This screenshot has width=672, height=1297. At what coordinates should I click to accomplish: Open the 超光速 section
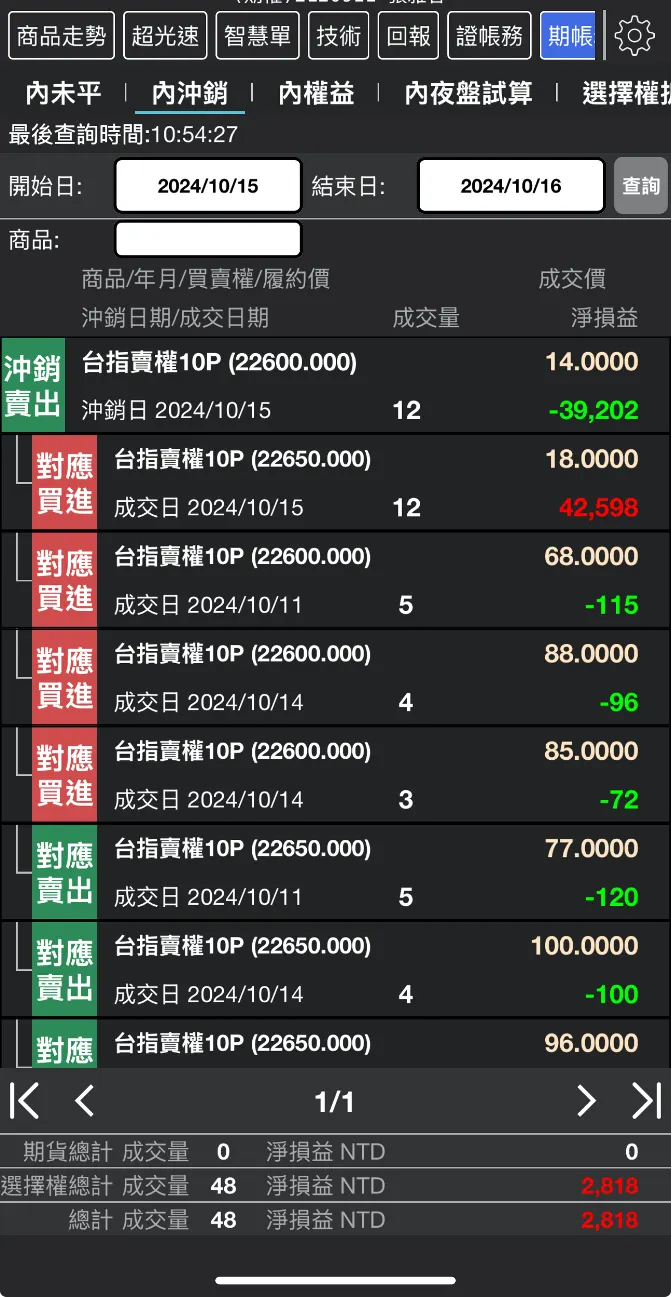(x=165, y=36)
